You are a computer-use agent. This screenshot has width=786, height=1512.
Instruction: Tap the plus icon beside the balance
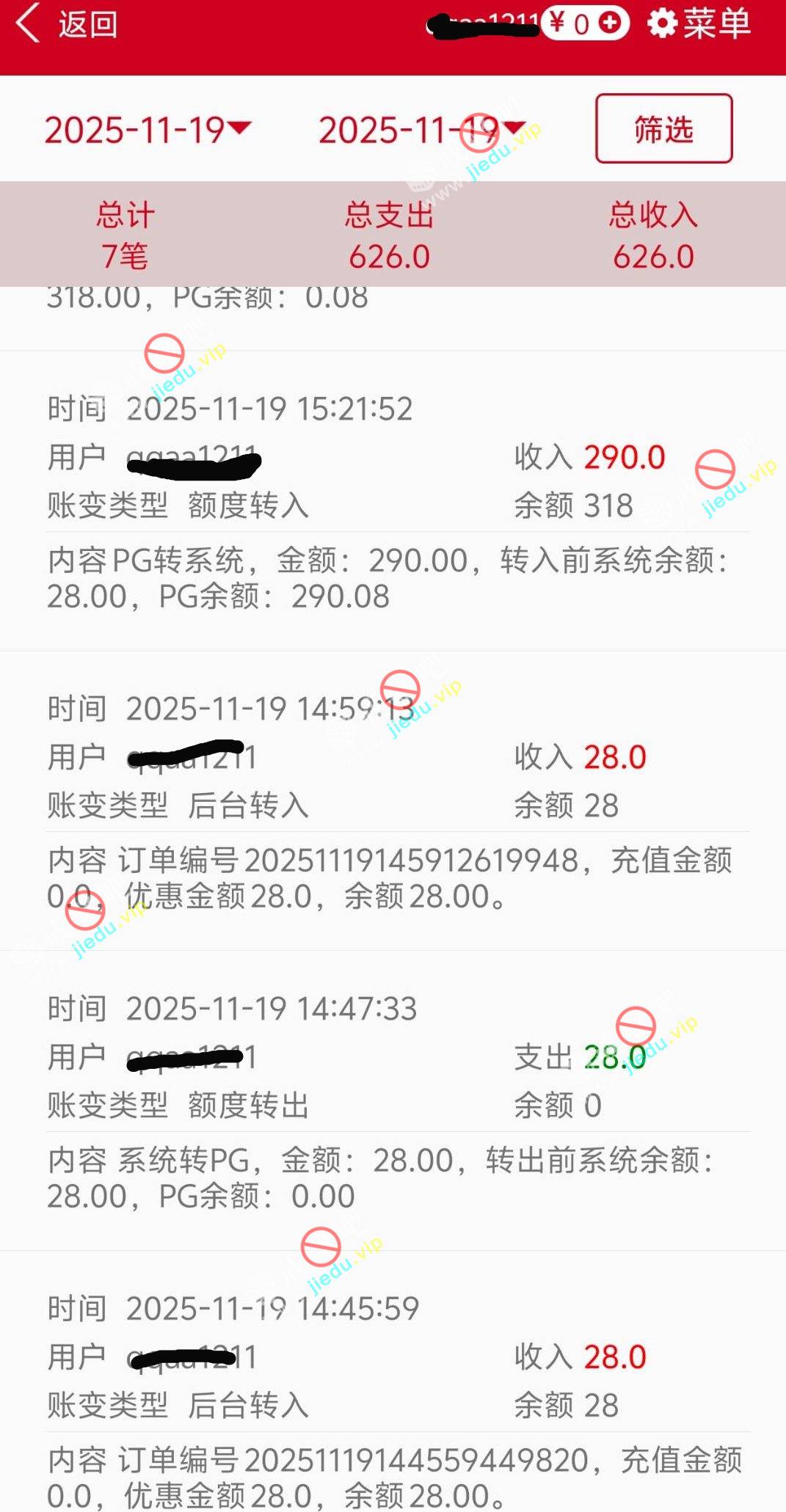point(610,23)
